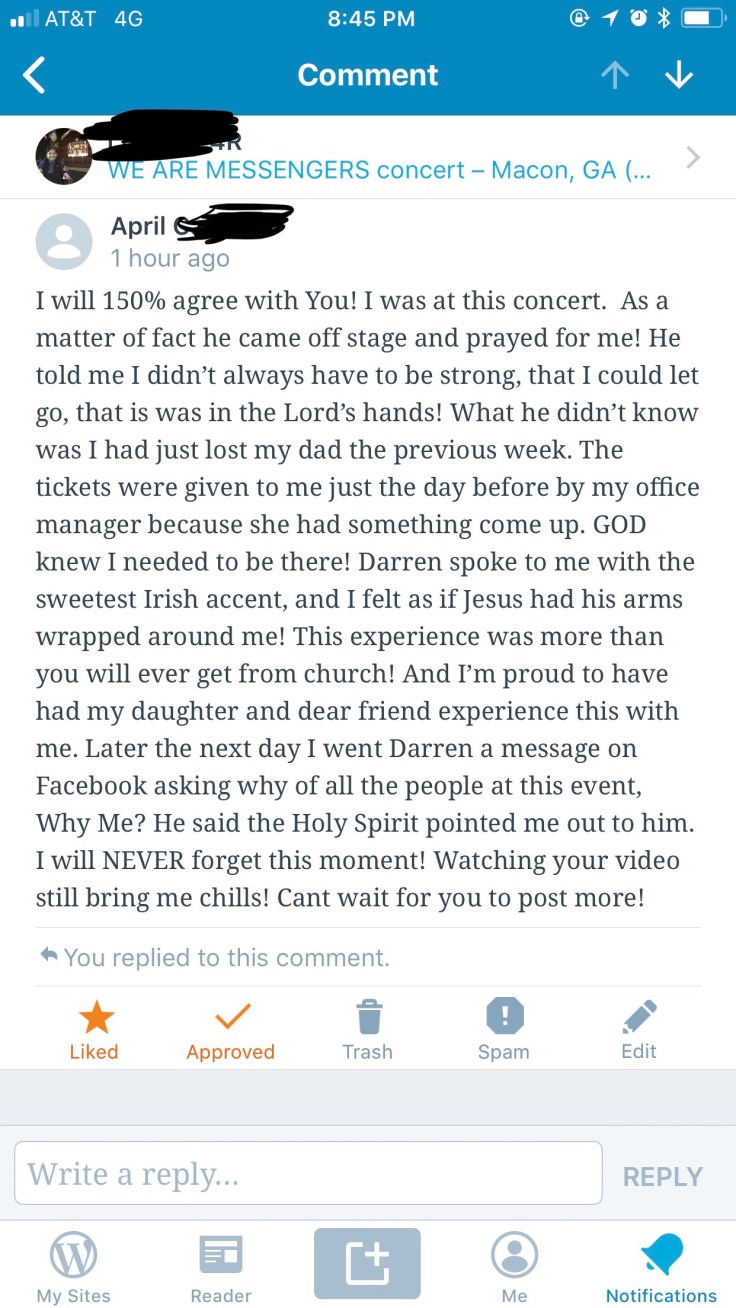The image size is (736, 1308).
Task: Open the WE ARE MESSENGERS concert post
Action: click(x=380, y=169)
